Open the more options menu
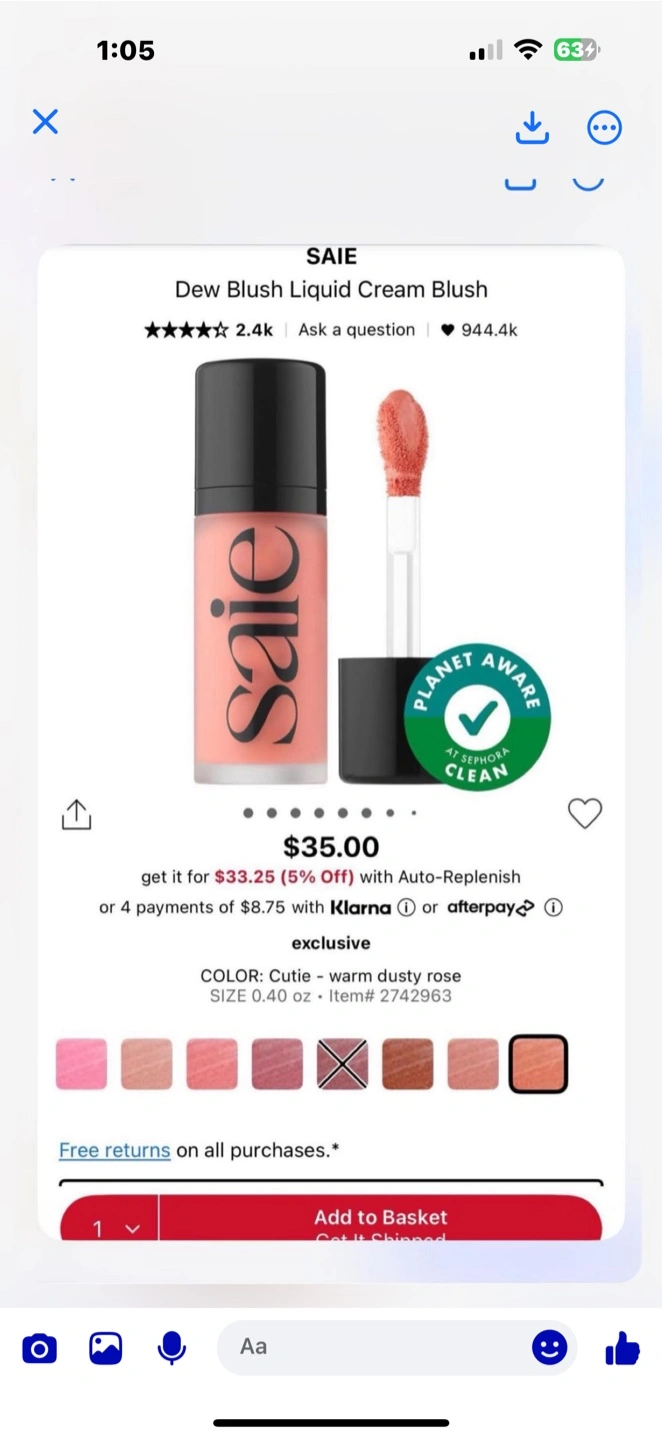 [x=604, y=128]
